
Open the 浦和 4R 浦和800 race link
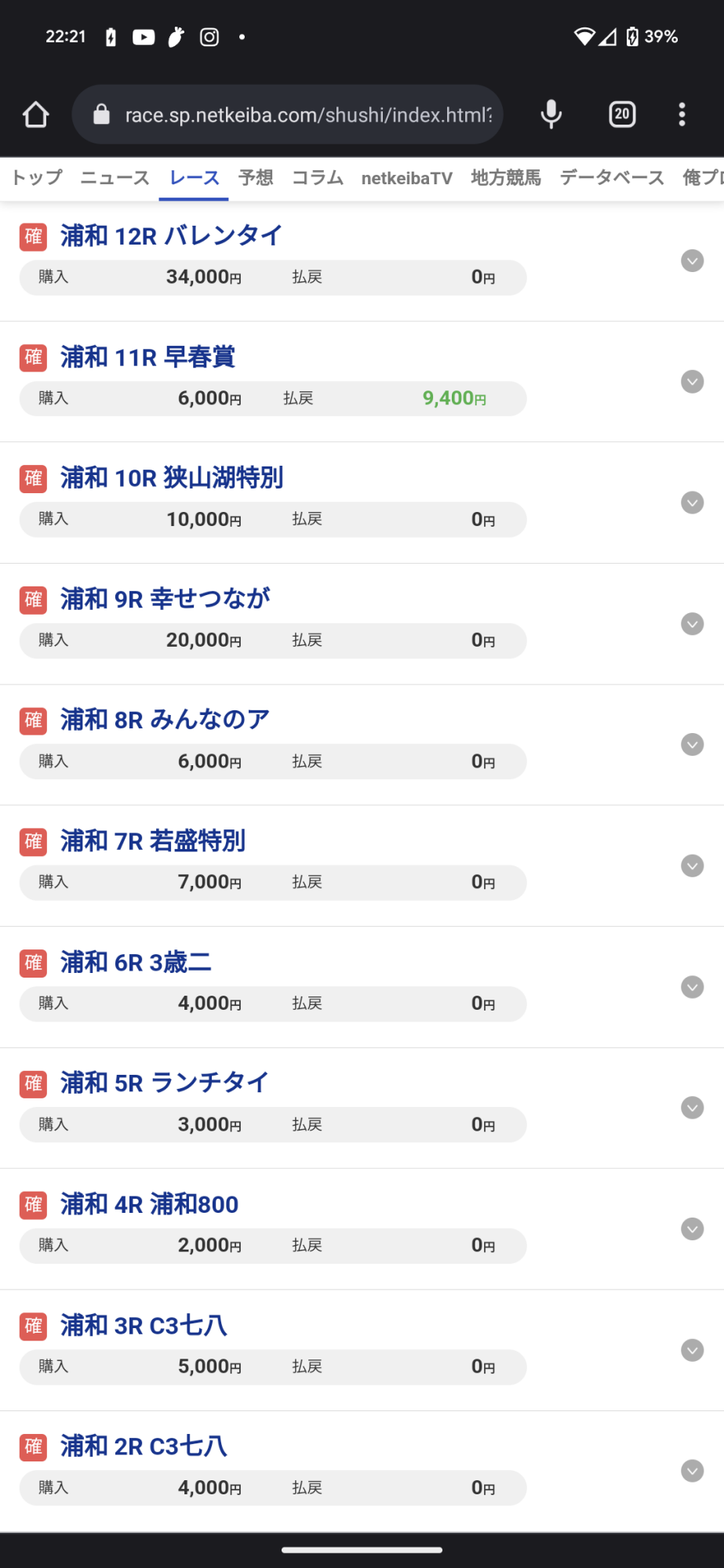point(149,1204)
